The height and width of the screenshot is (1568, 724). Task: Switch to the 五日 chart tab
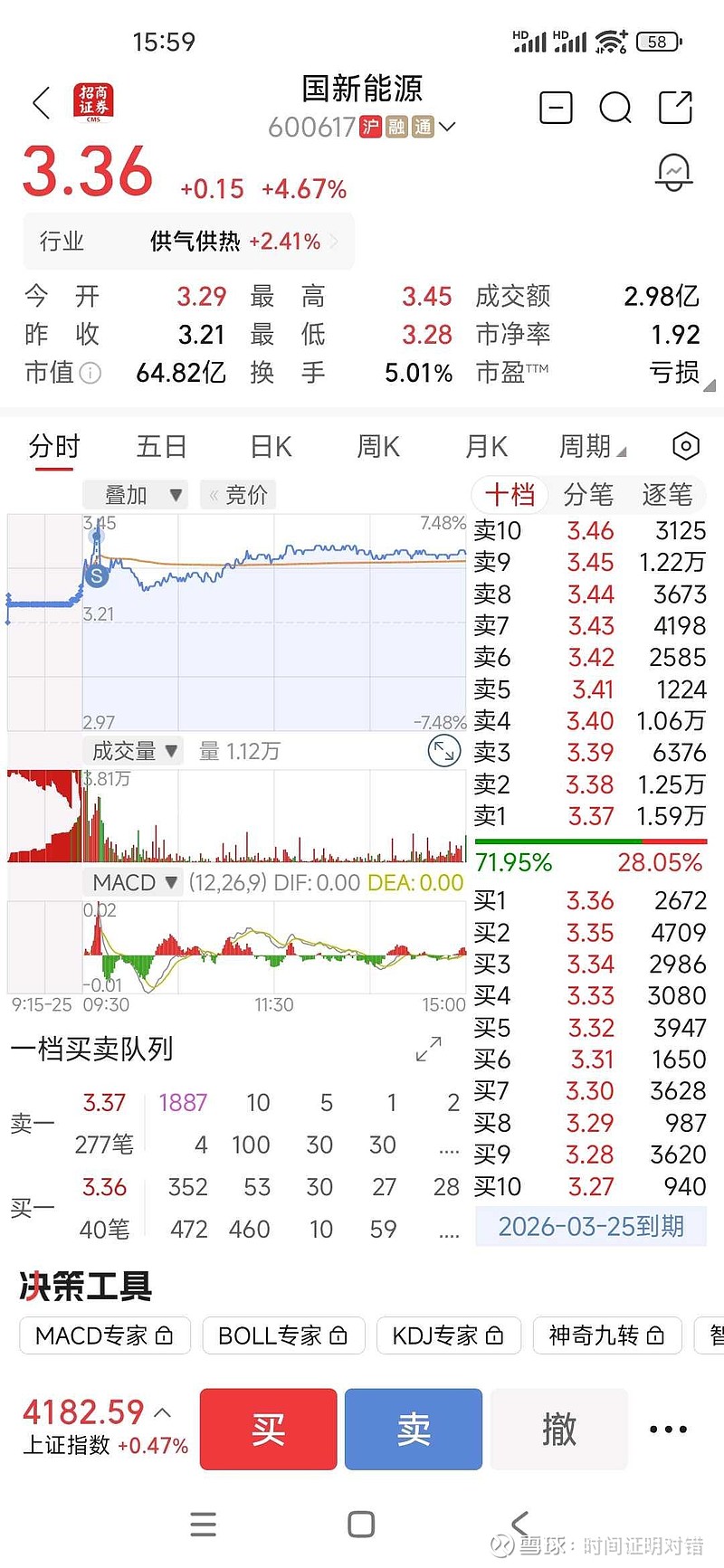(161, 446)
